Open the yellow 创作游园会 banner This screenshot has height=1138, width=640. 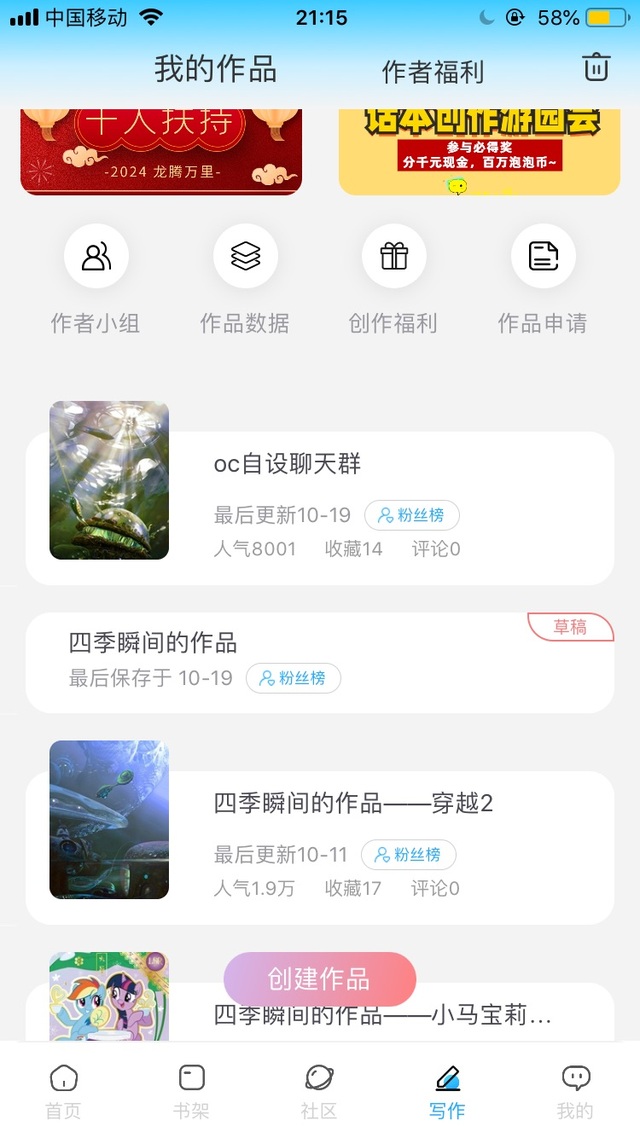pyautogui.click(x=480, y=152)
